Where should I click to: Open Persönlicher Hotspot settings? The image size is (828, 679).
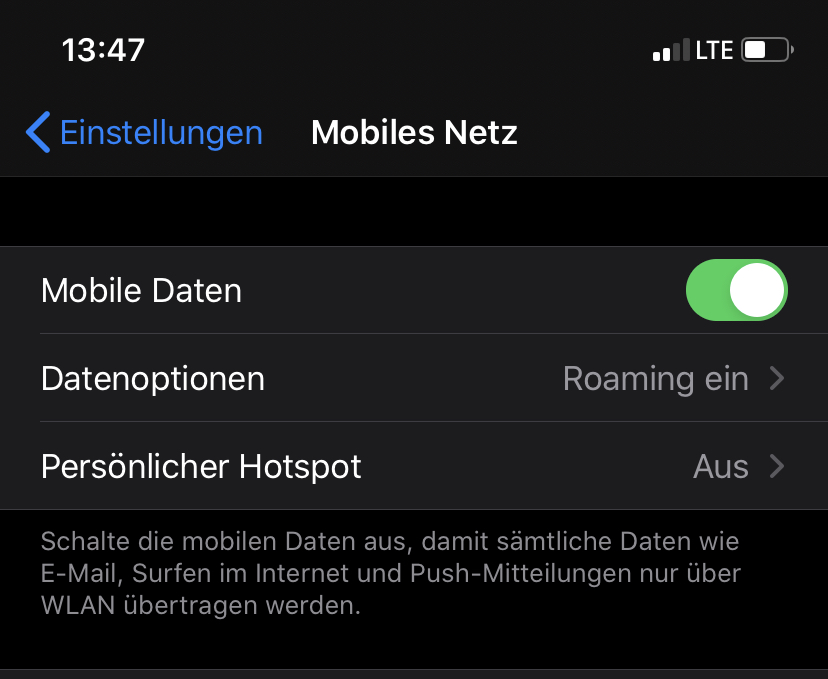(413, 467)
